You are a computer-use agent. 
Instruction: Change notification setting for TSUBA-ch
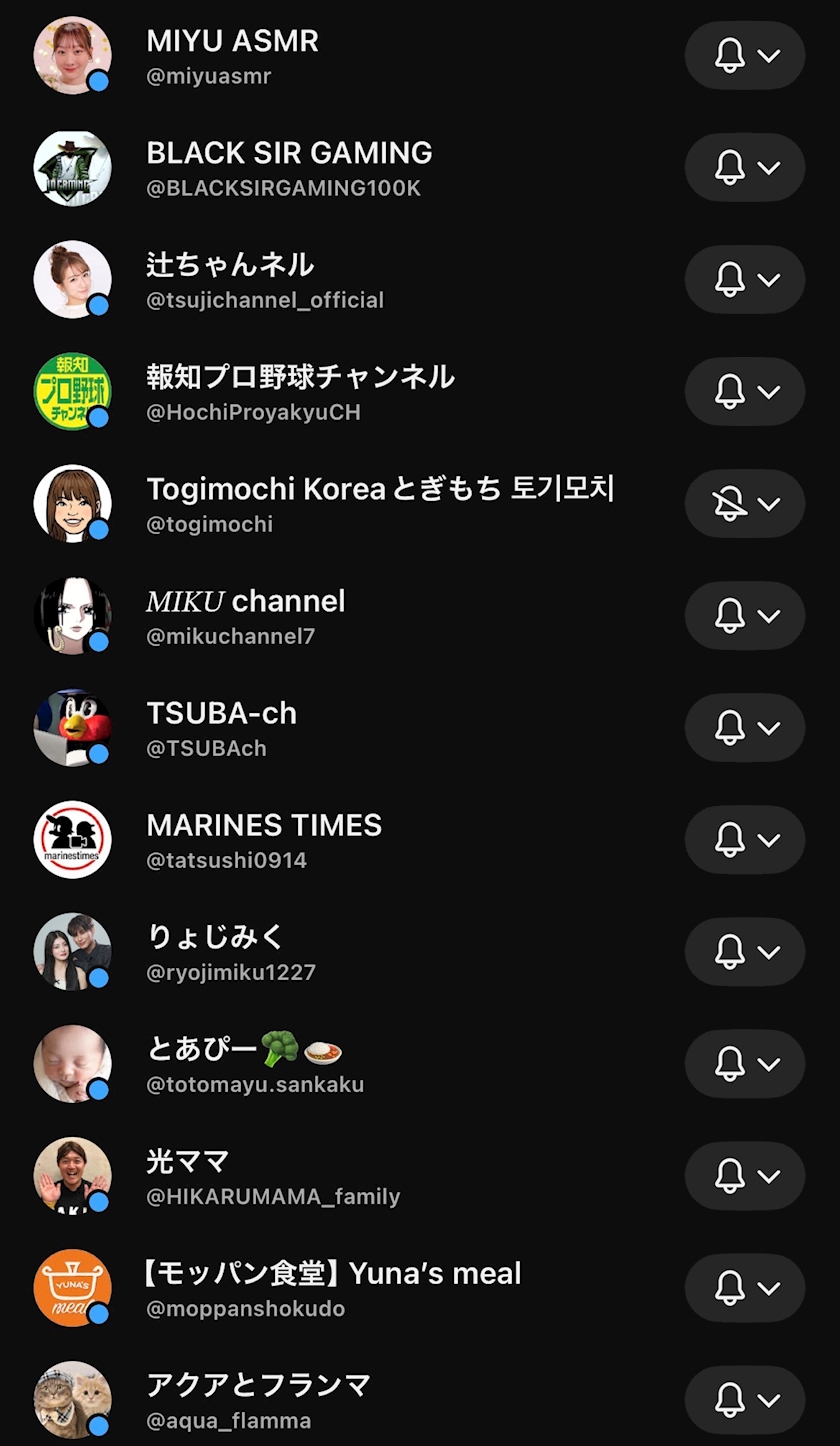[745, 728]
